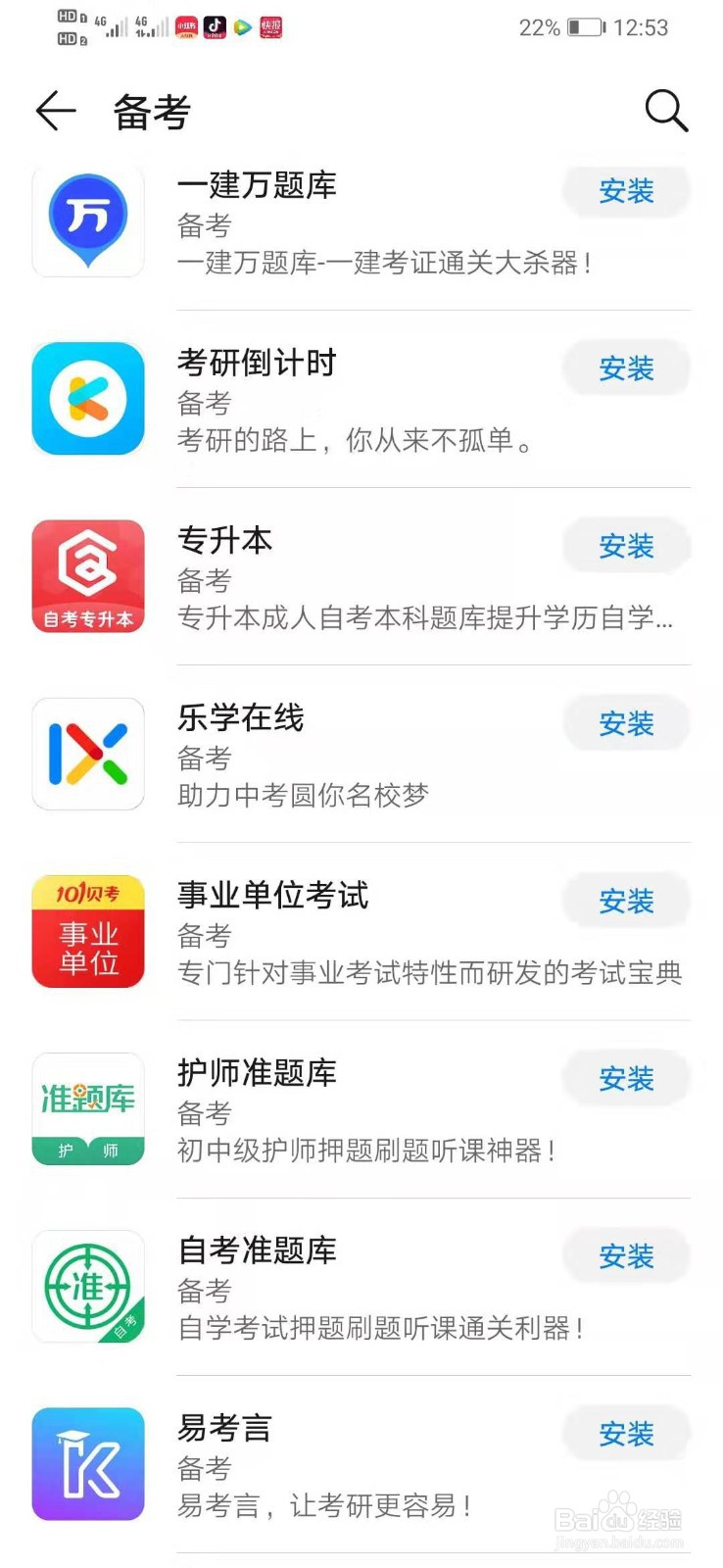Viewport: 723px width, 1568px height.
Task: Install the 考研倒计时 app
Action: coord(626,369)
